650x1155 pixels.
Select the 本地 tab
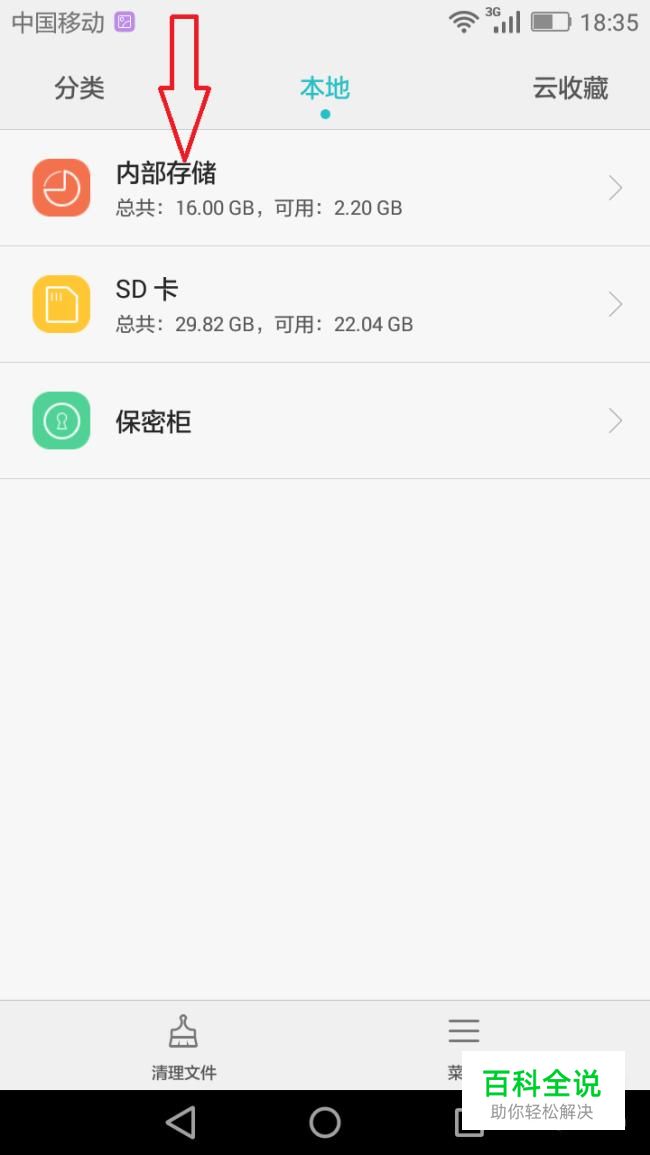(325, 88)
